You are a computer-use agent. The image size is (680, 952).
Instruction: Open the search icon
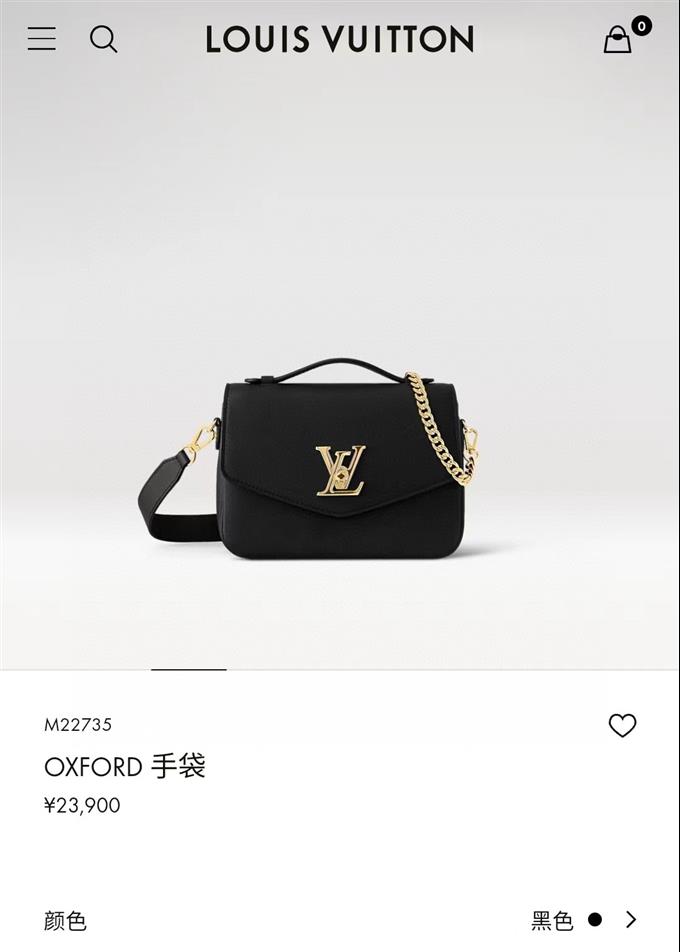104,39
